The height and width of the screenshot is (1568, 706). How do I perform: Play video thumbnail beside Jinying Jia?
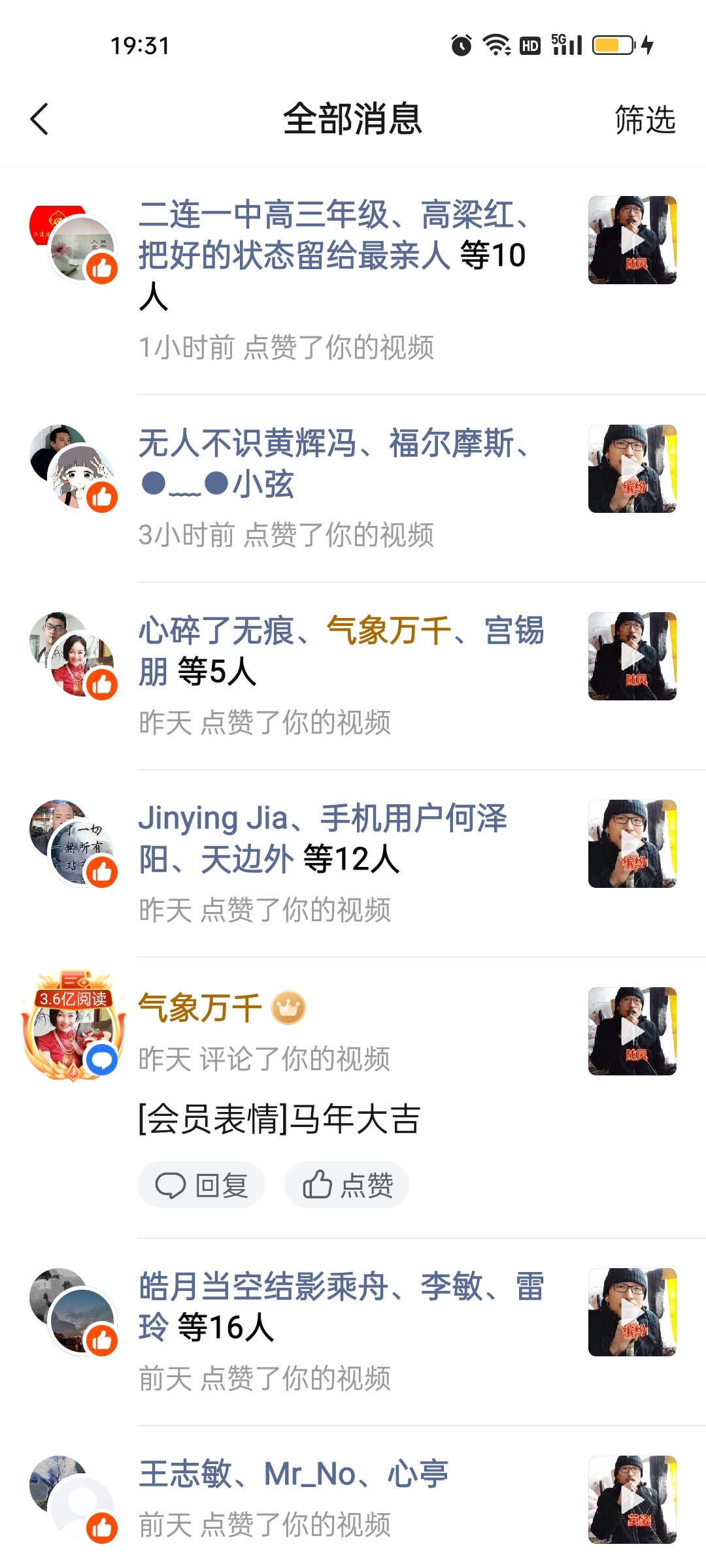pyautogui.click(x=632, y=844)
